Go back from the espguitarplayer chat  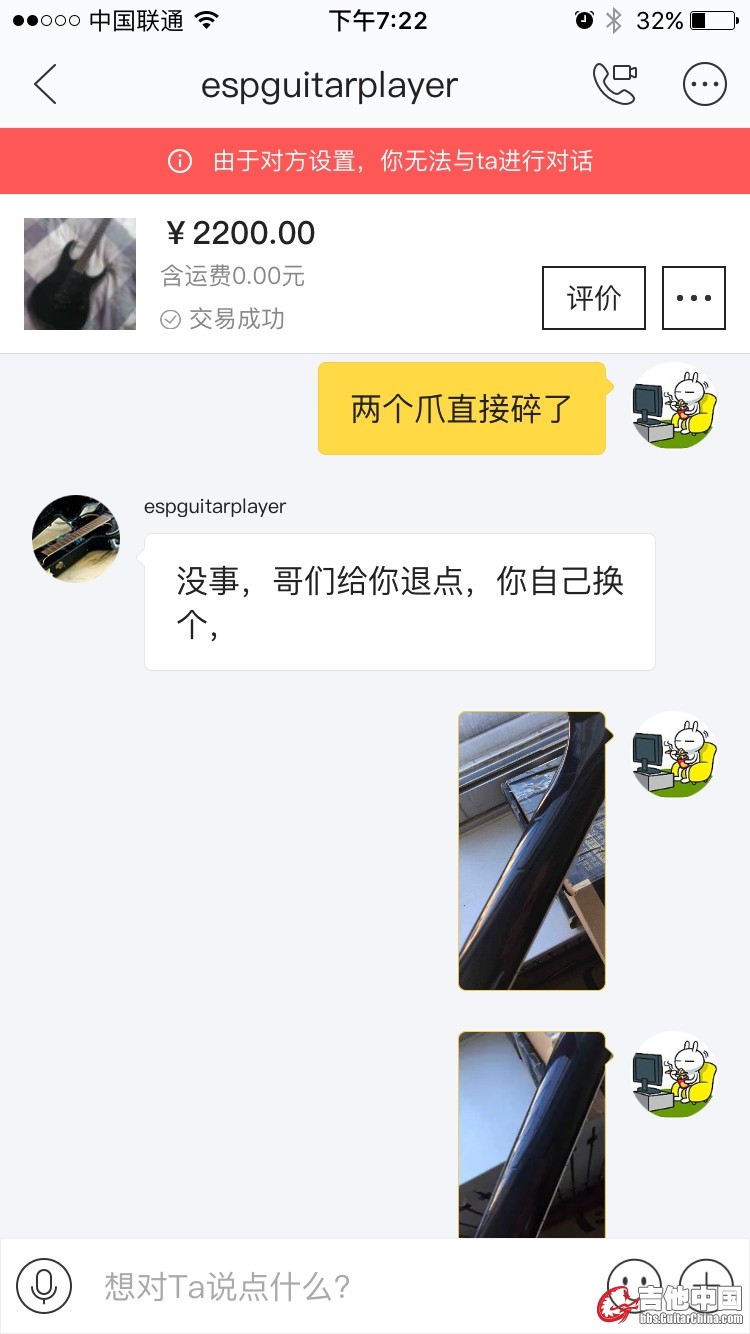tap(45, 85)
